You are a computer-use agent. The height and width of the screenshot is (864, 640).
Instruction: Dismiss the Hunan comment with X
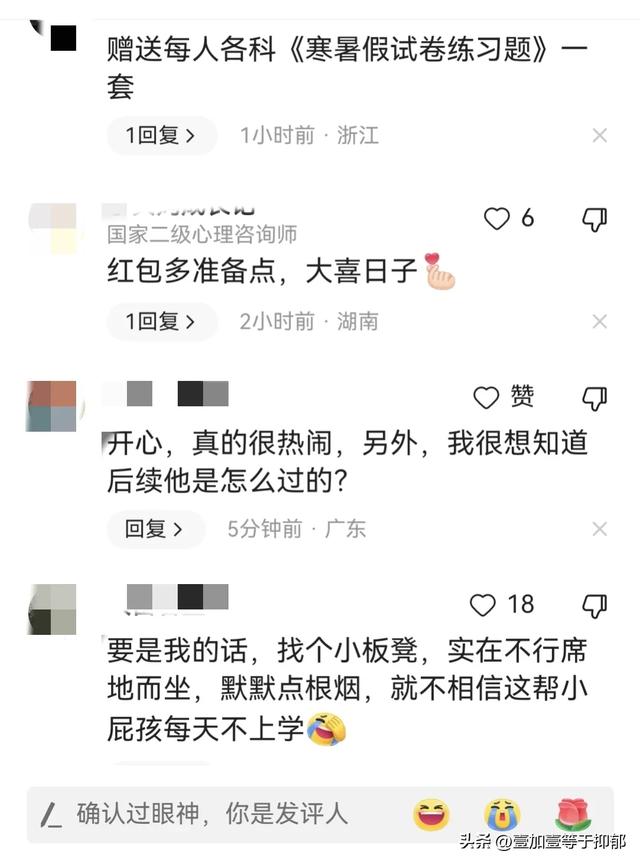coord(600,322)
